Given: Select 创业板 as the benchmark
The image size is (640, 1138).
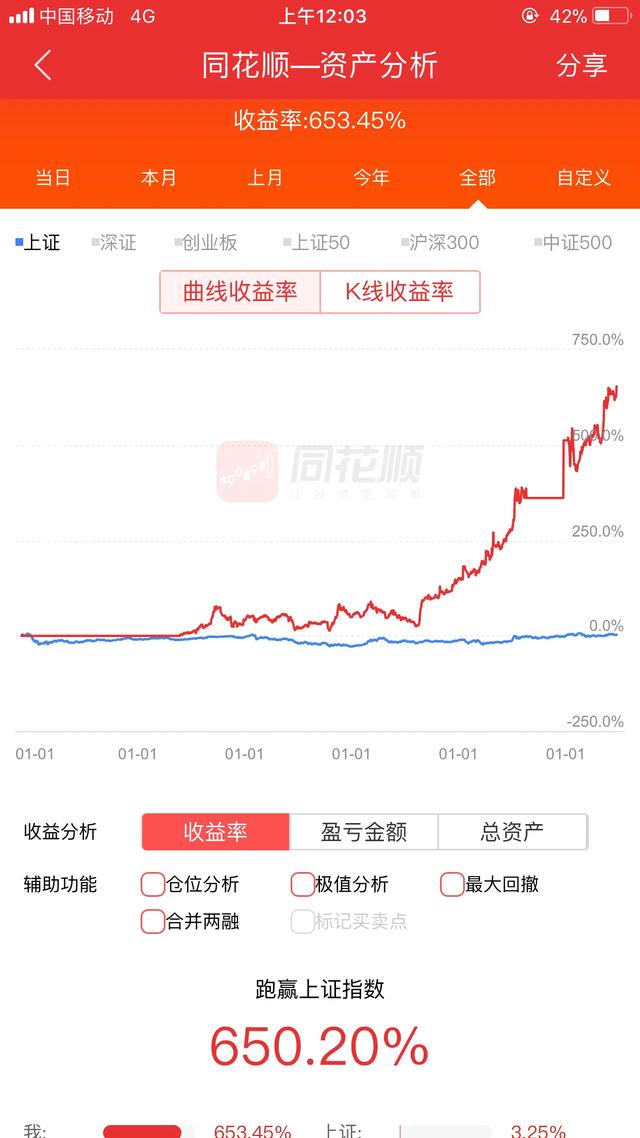Looking at the screenshot, I should tap(206, 242).
